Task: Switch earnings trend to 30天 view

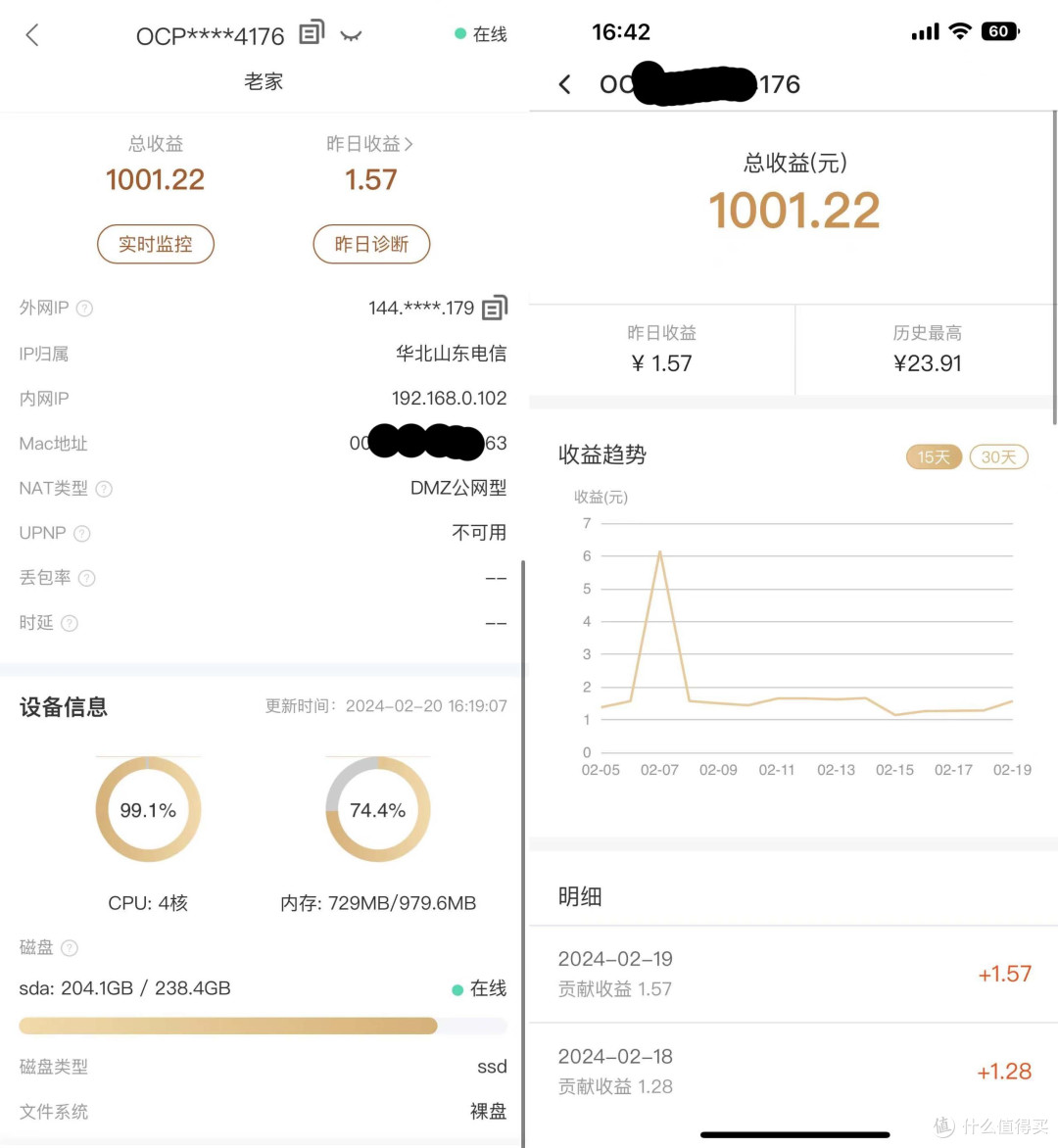Action: click(999, 456)
